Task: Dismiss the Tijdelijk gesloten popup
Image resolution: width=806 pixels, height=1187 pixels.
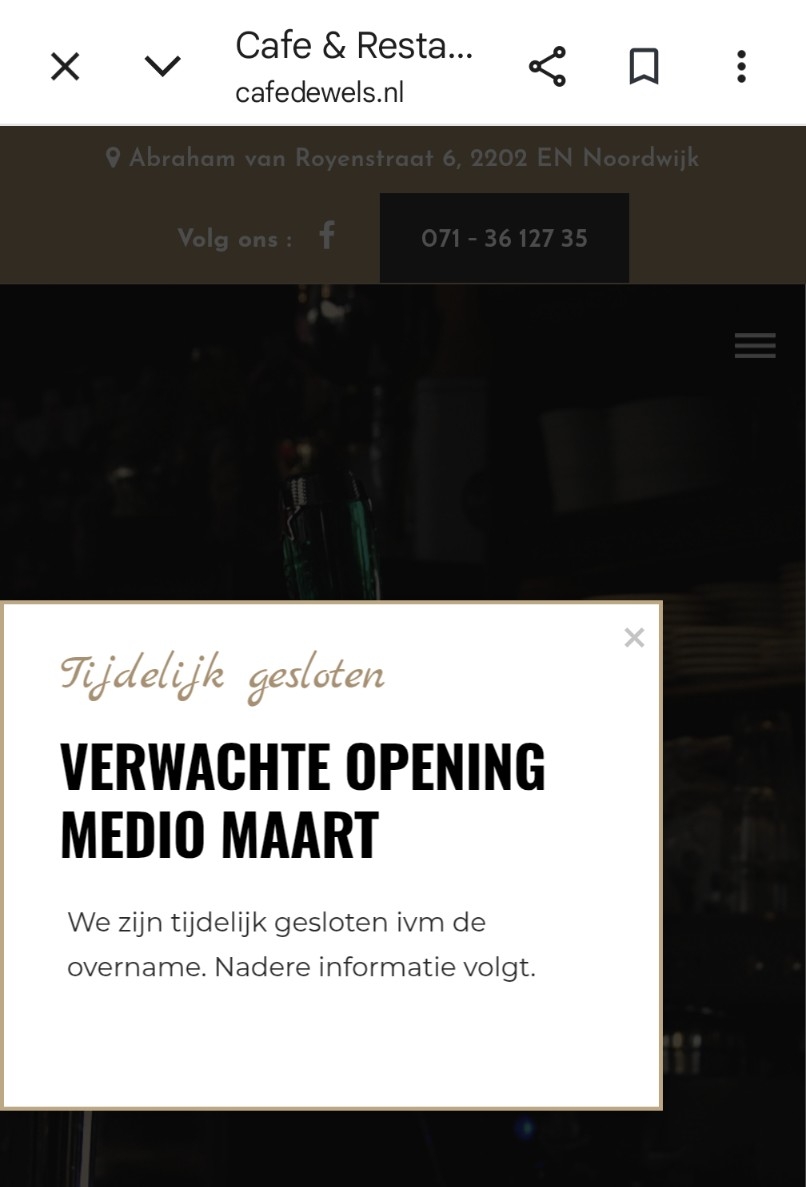Action: pos(634,637)
